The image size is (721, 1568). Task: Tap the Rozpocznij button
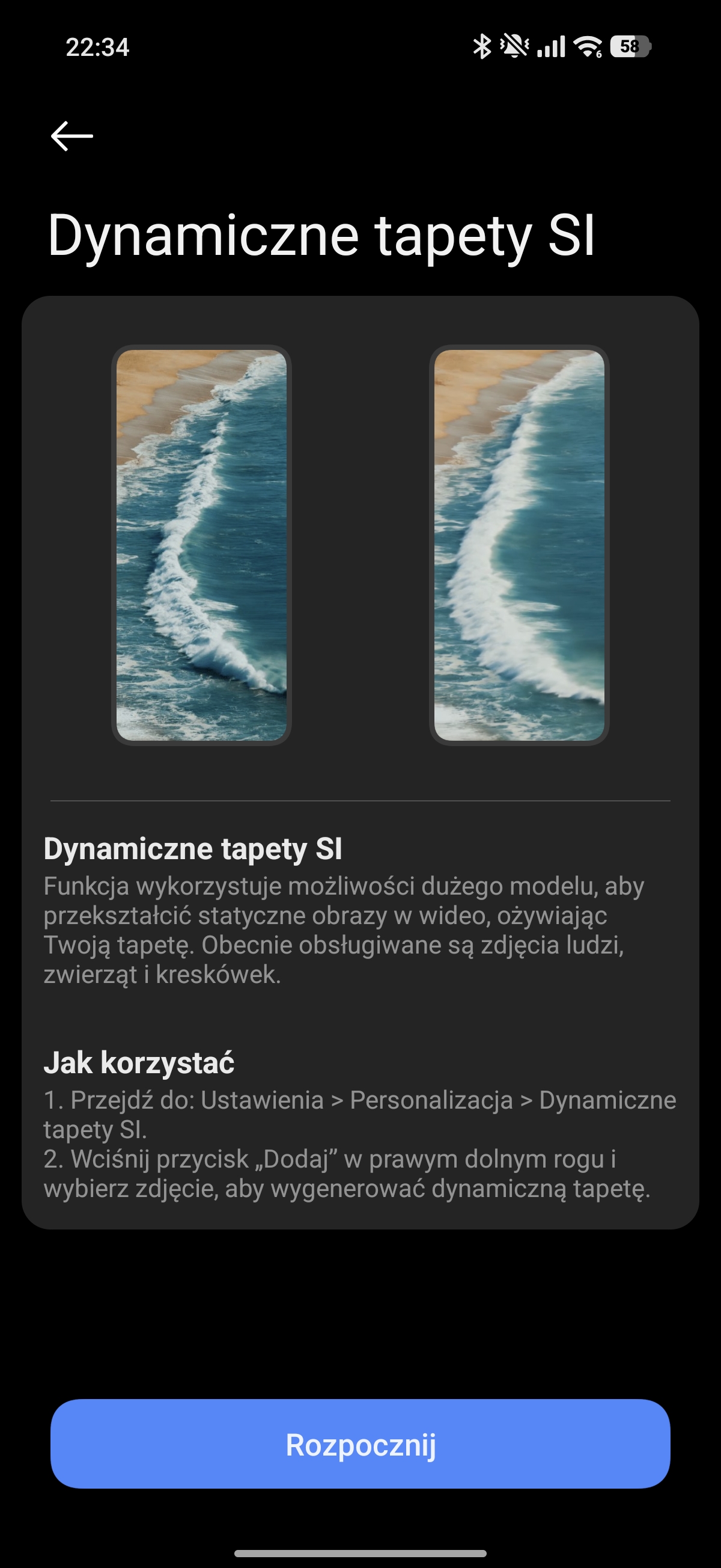pos(360,1444)
